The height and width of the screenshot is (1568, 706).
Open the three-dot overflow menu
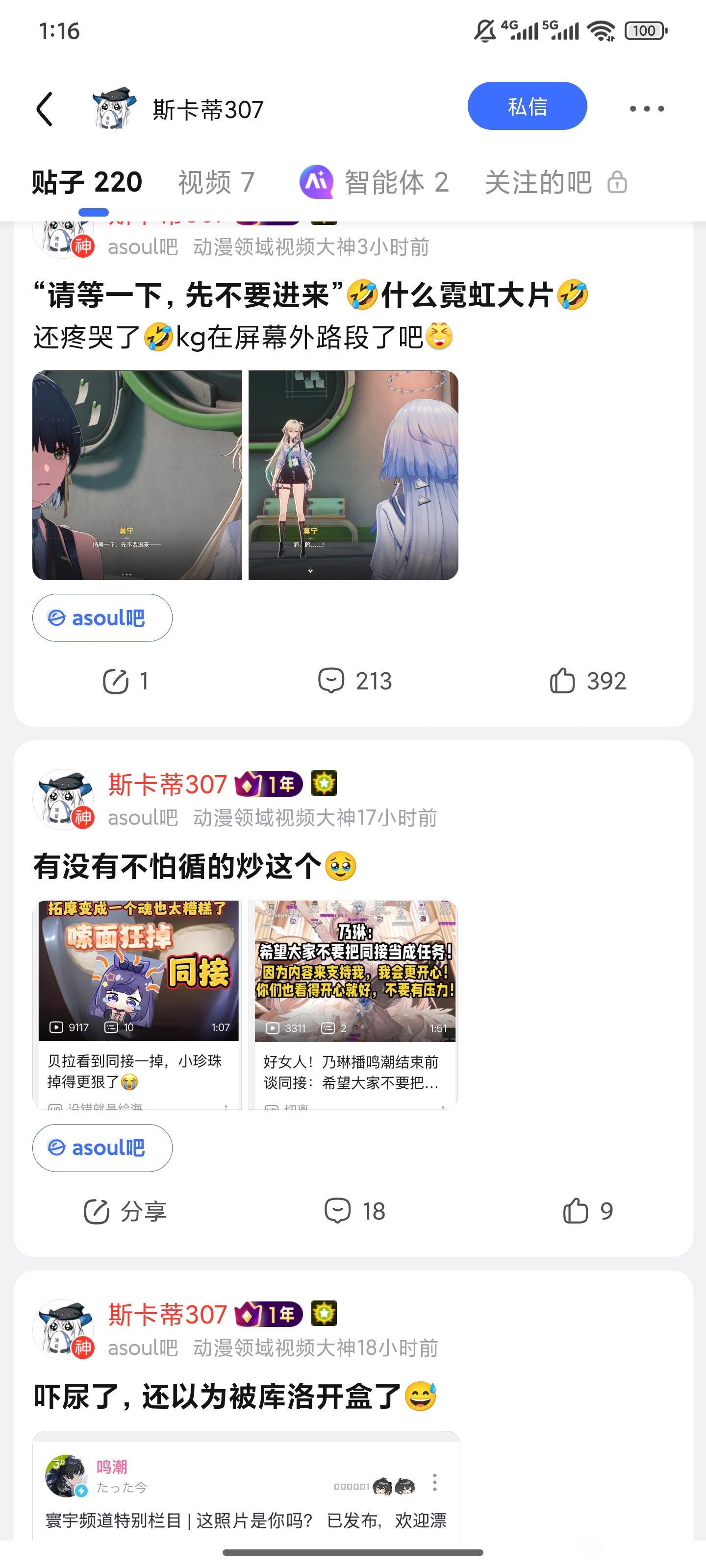646,109
